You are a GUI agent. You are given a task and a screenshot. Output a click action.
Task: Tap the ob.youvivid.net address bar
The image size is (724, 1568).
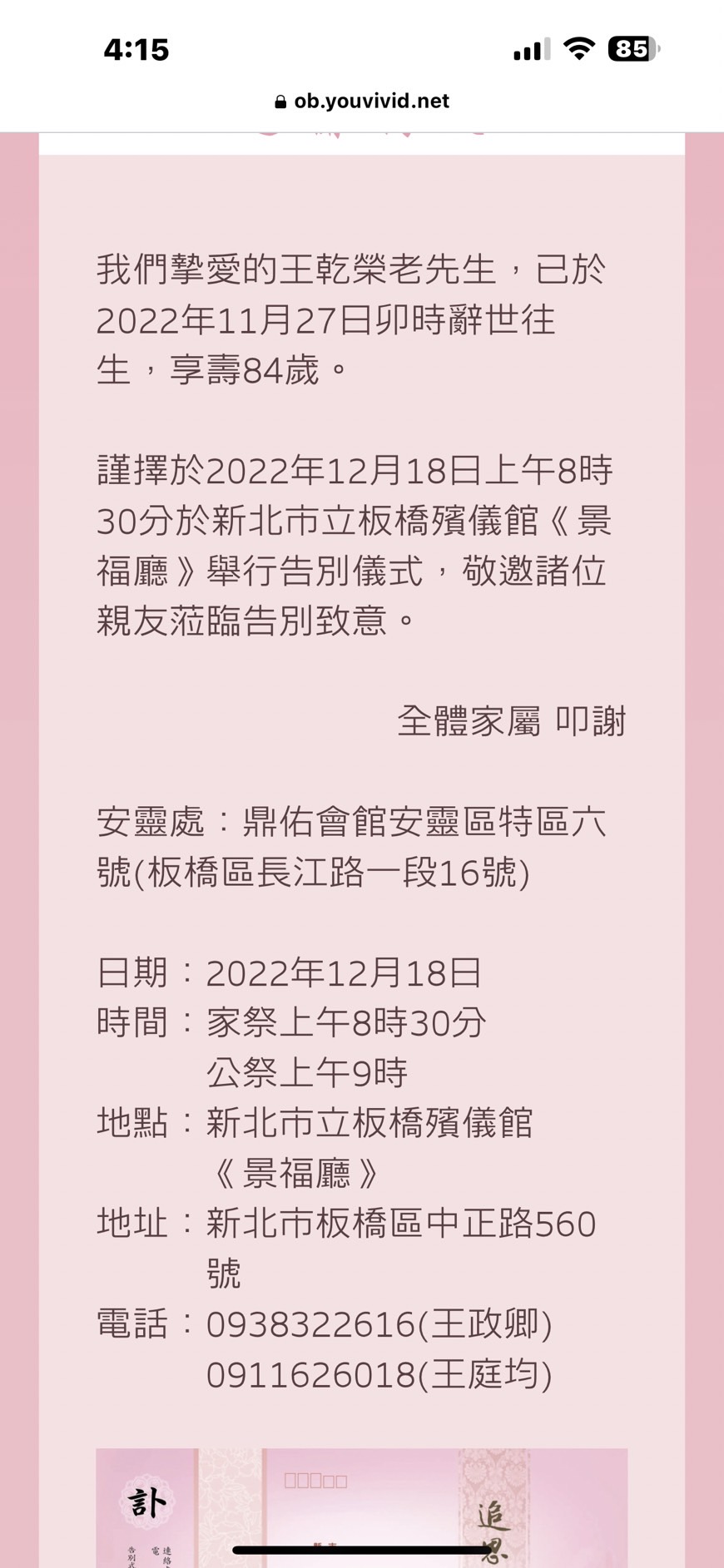point(362,101)
